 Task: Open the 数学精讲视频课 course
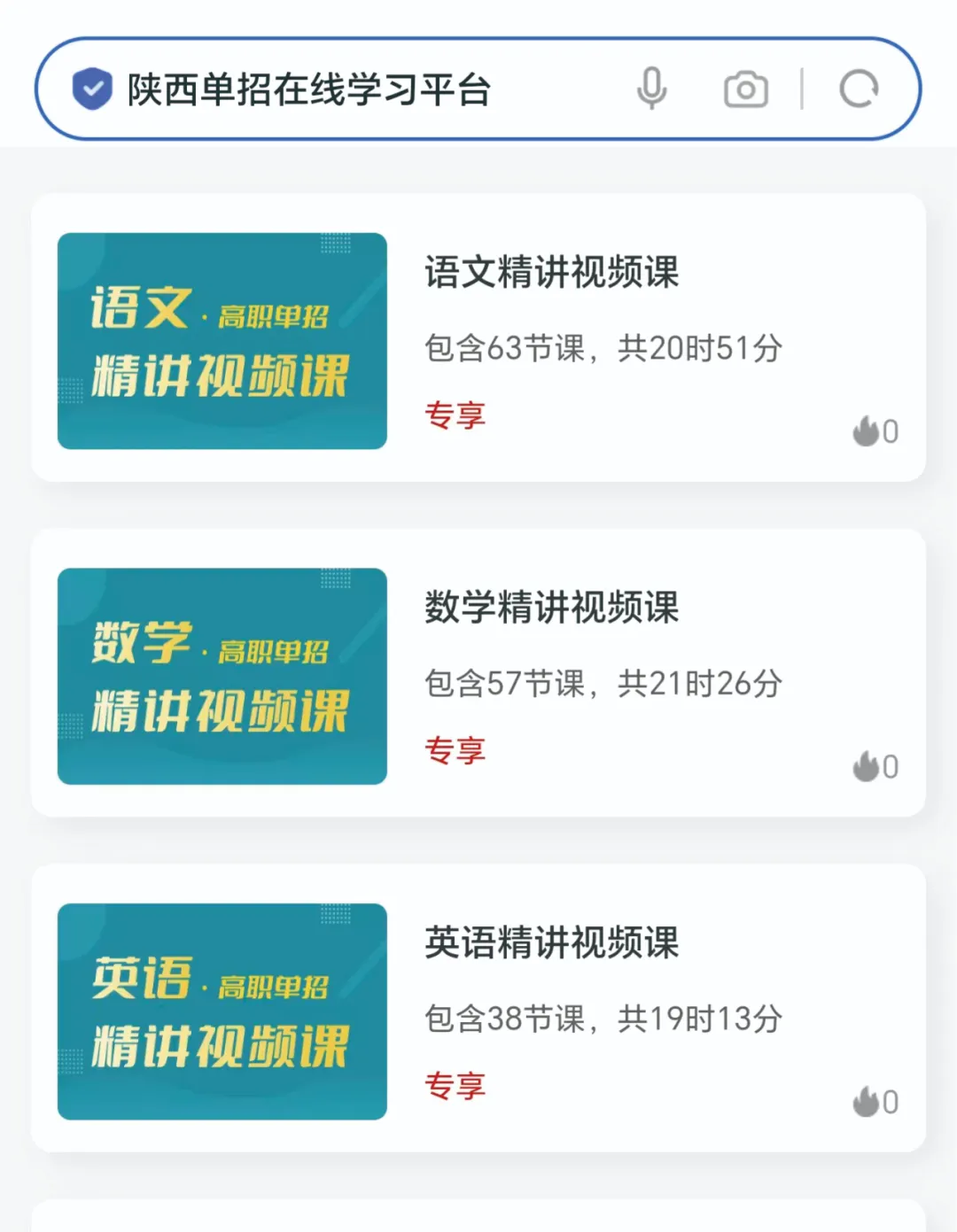[551, 608]
